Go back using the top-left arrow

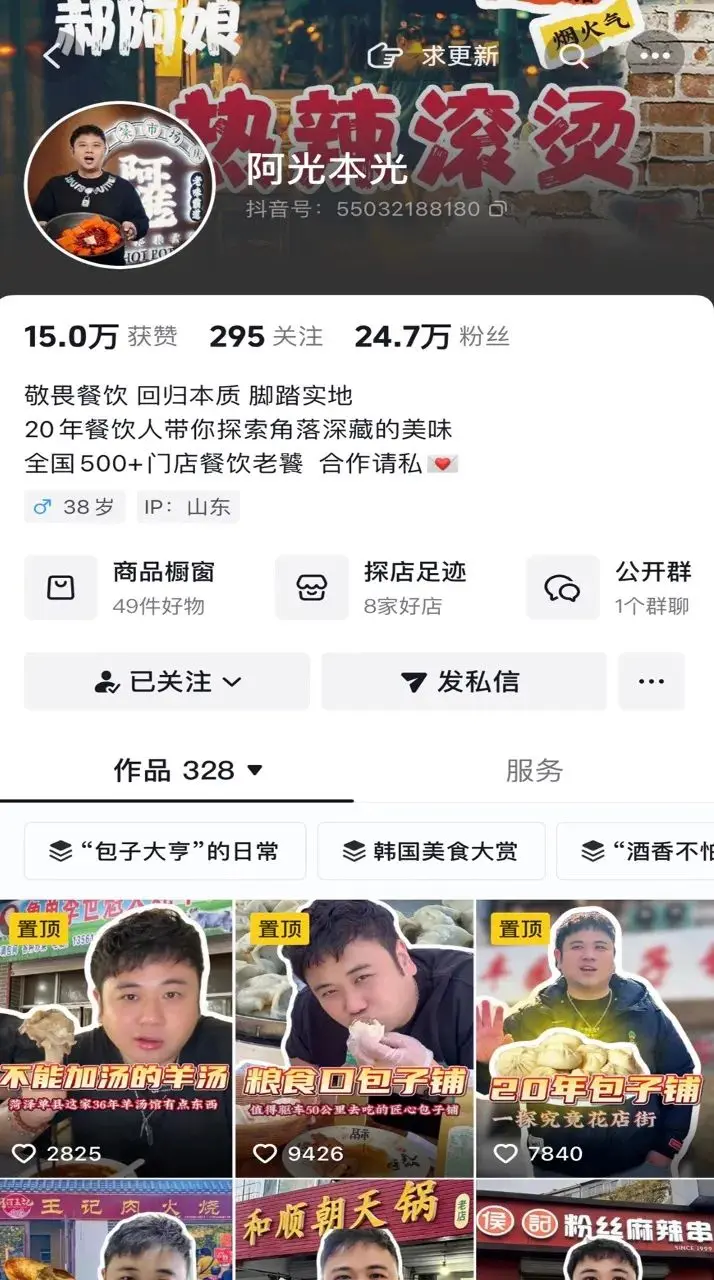[52, 57]
